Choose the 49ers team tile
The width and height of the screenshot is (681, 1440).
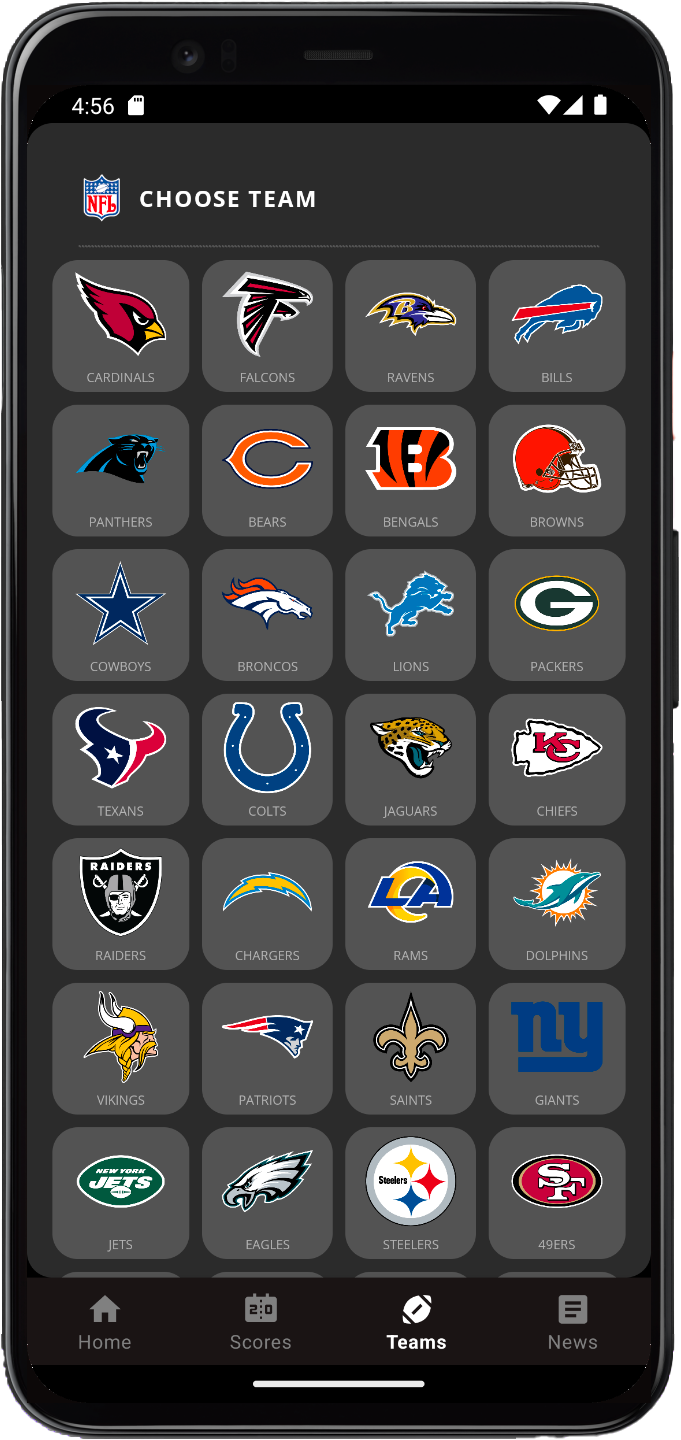[556, 1193]
